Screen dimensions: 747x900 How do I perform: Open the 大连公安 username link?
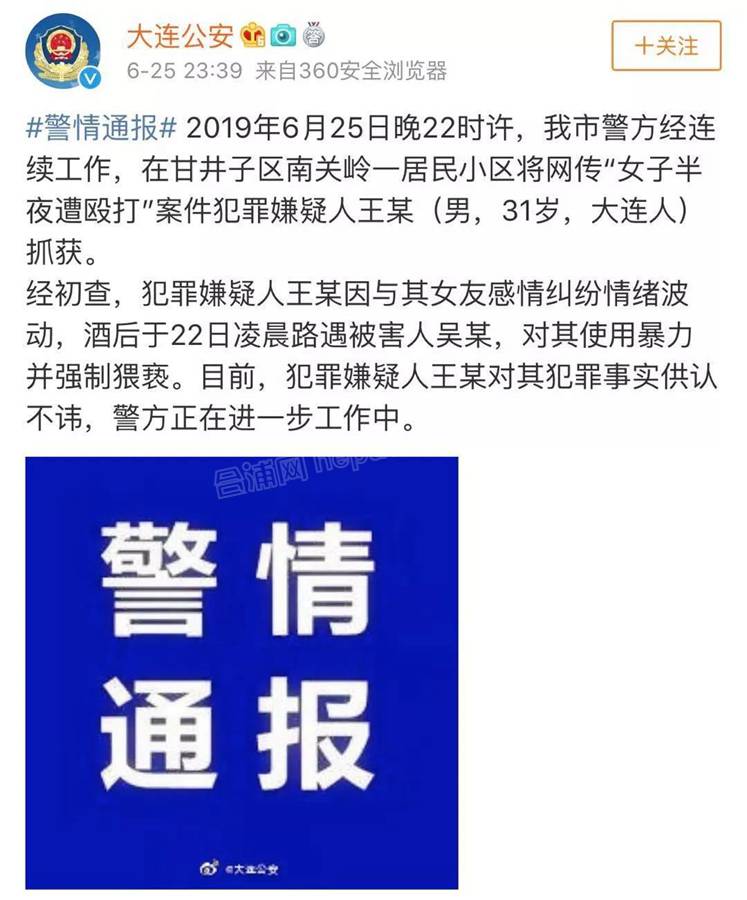[x=179, y=37]
